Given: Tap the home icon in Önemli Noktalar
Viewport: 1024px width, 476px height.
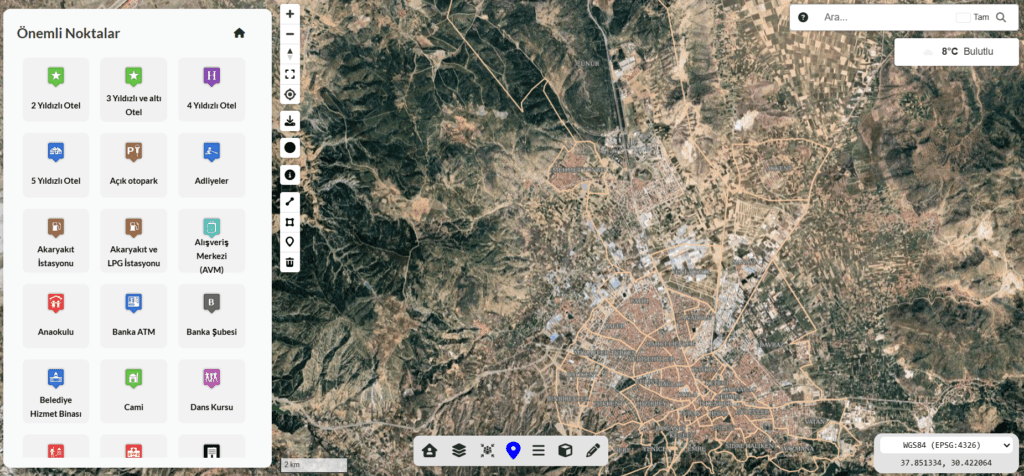Looking at the screenshot, I should coord(239,33).
